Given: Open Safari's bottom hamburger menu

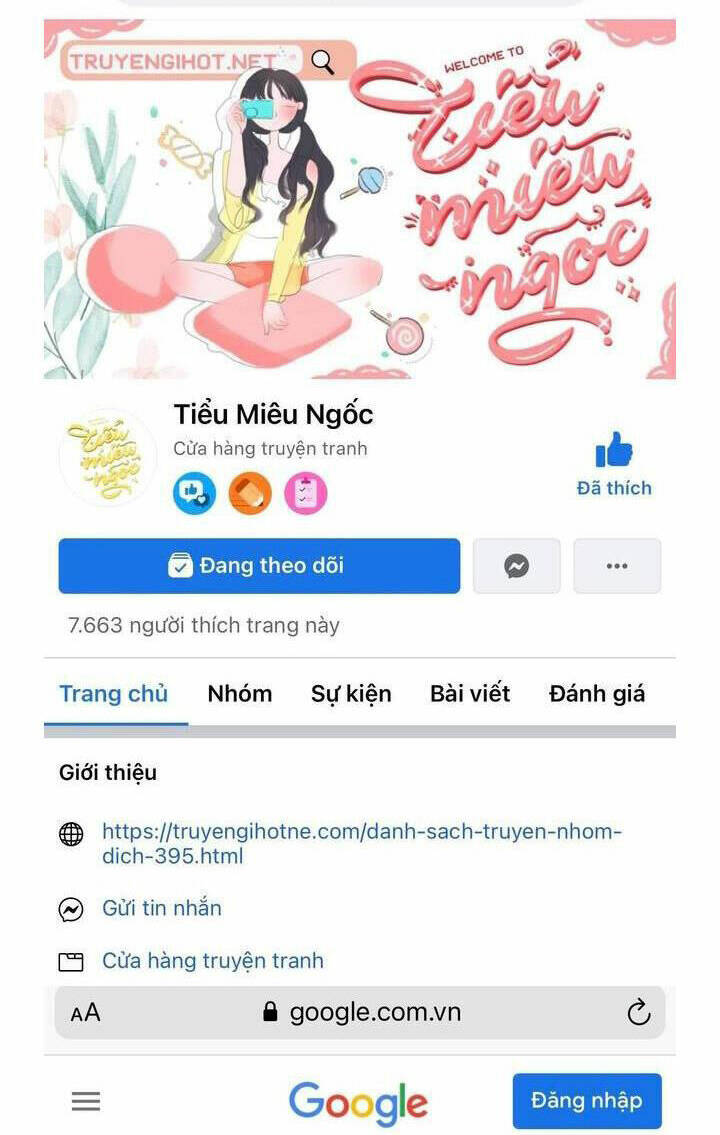Looking at the screenshot, I should (x=85, y=1100).
